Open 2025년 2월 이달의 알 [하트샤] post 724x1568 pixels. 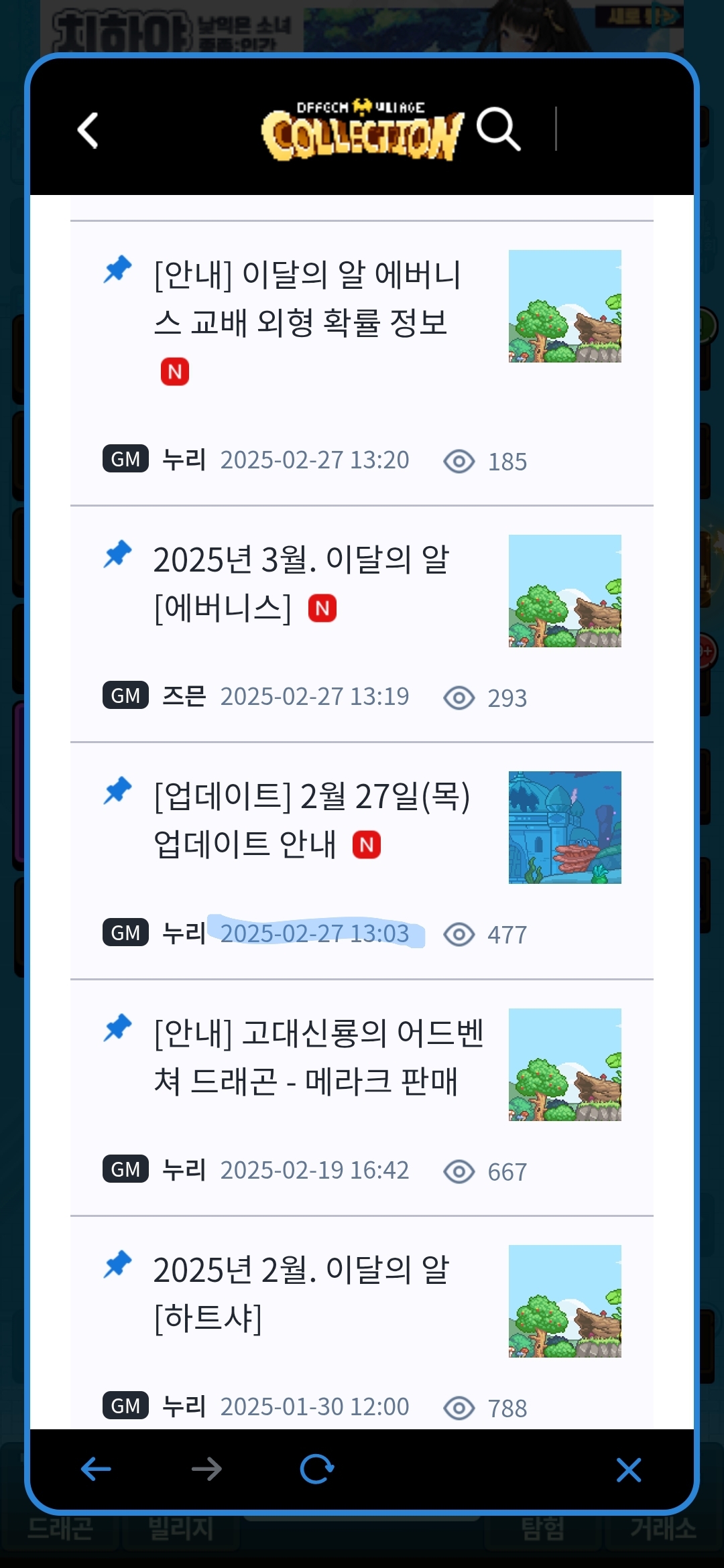(x=302, y=1293)
